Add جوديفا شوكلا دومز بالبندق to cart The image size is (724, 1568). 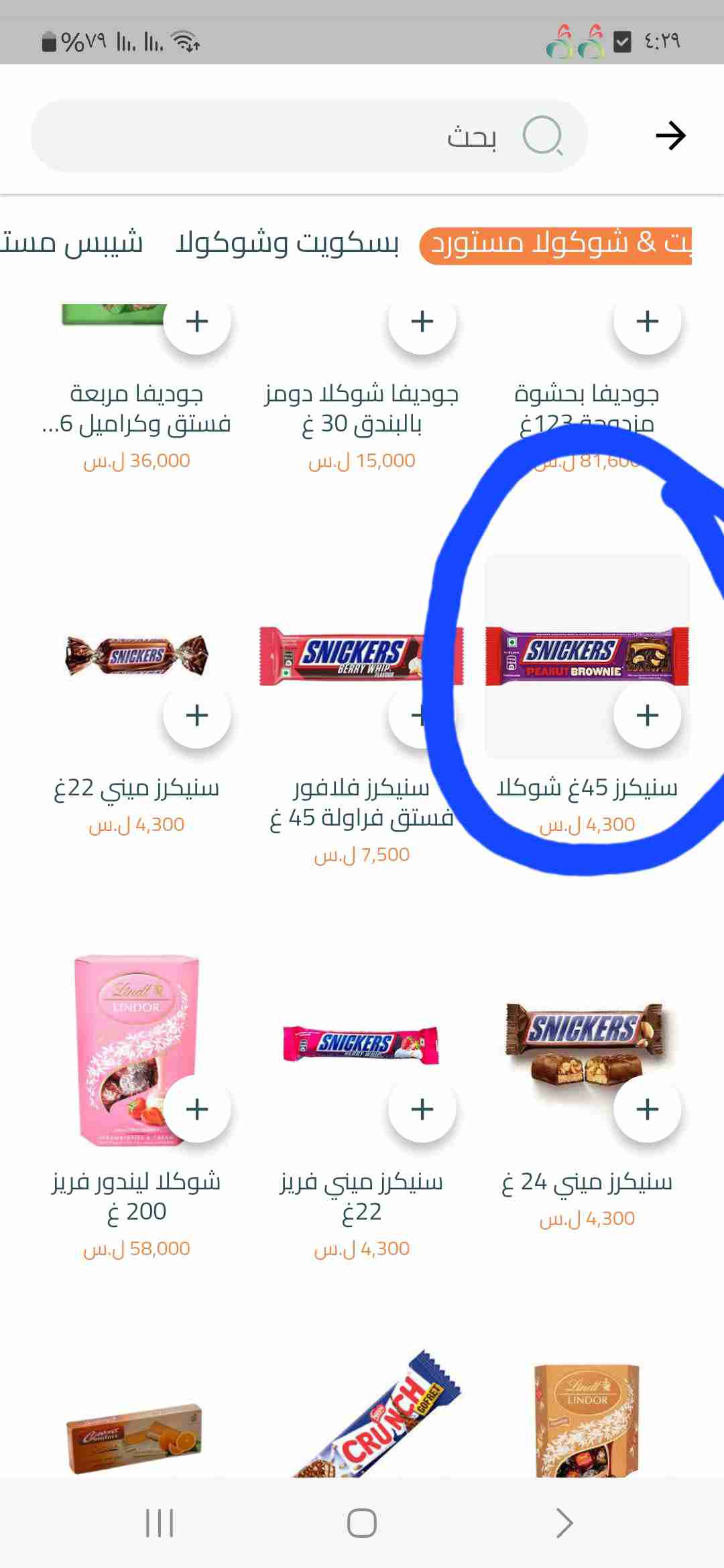(422, 321)
